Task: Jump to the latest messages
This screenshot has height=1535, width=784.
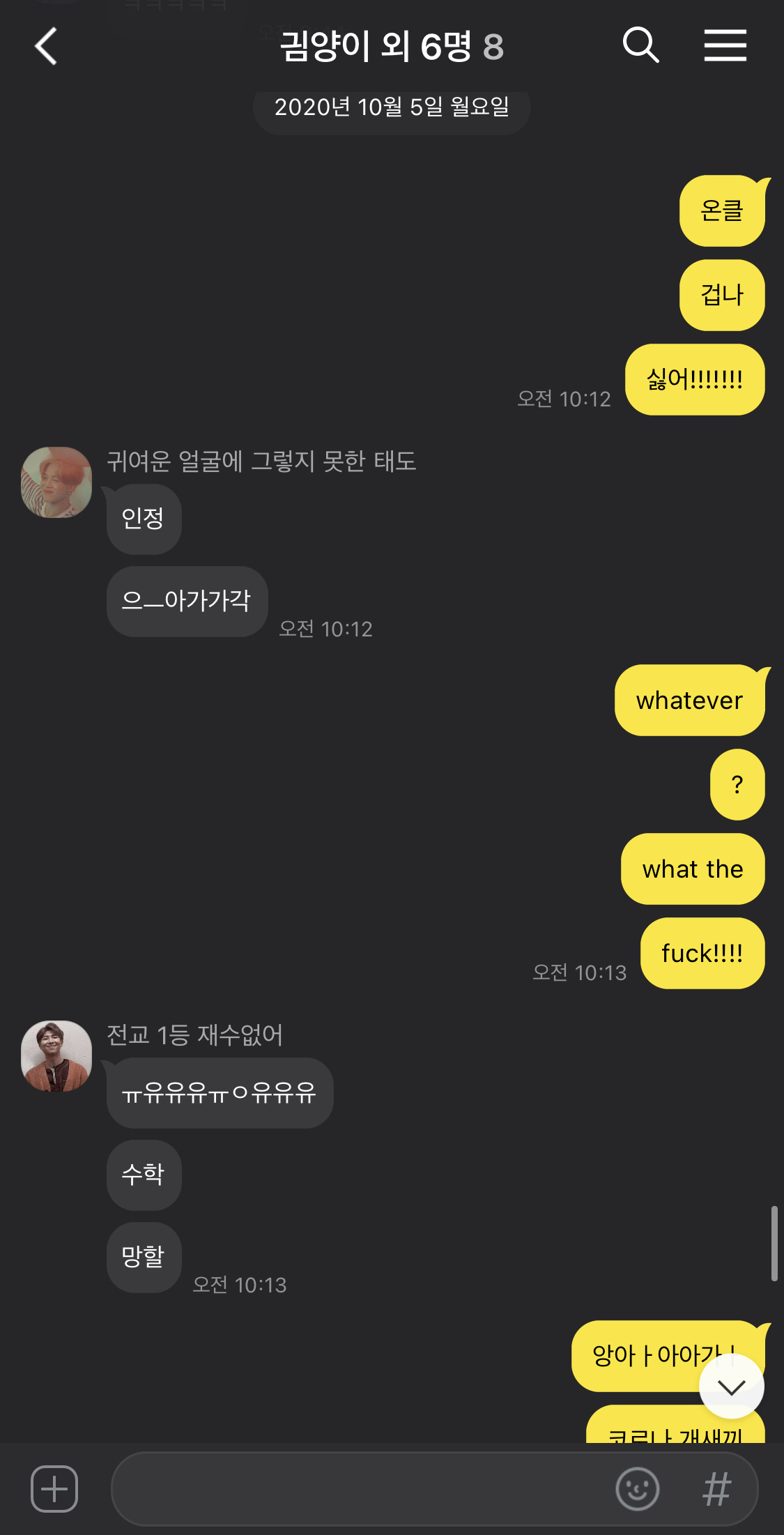Action: point(731,1387)
